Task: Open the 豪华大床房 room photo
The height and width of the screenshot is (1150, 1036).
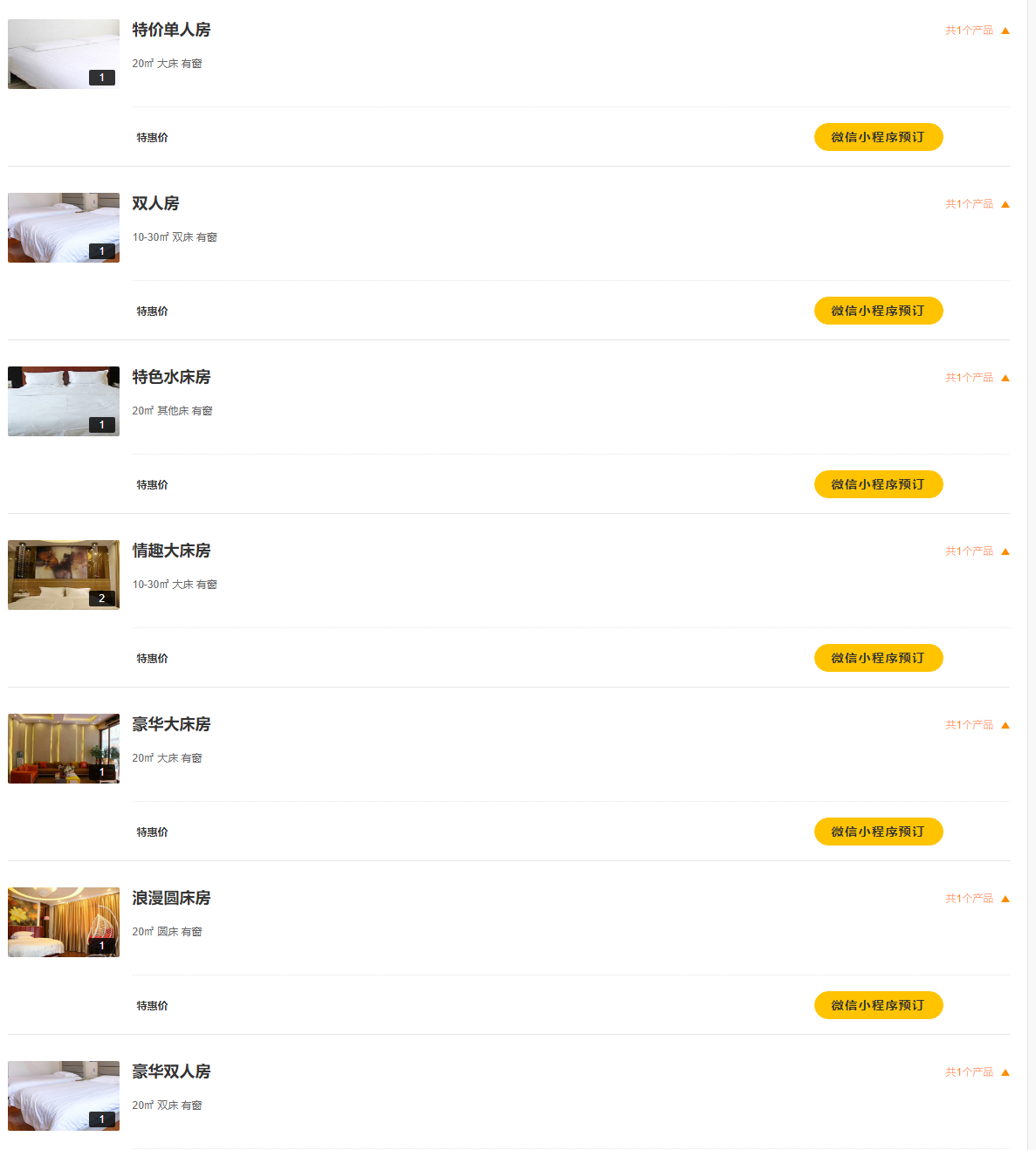Action: (64, 749)
